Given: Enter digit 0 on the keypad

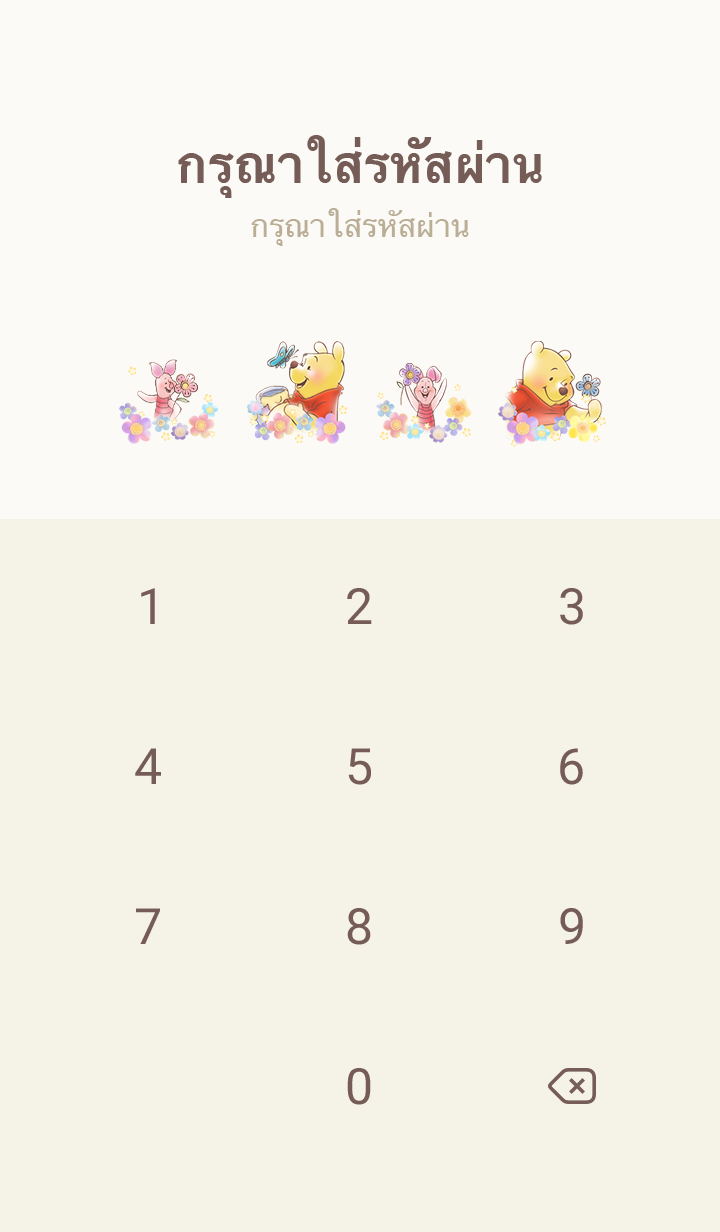Looking at the screenshot, I should coord(359,1087).
